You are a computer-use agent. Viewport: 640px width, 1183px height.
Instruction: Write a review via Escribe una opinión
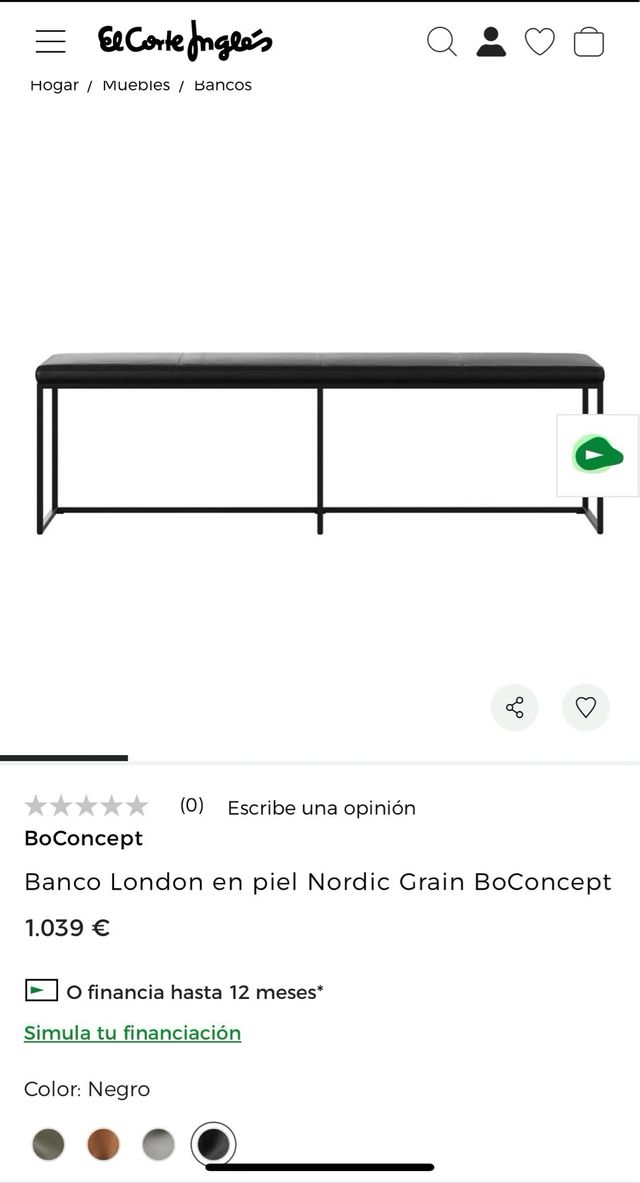pyautogui.click(x=321, y=808)
